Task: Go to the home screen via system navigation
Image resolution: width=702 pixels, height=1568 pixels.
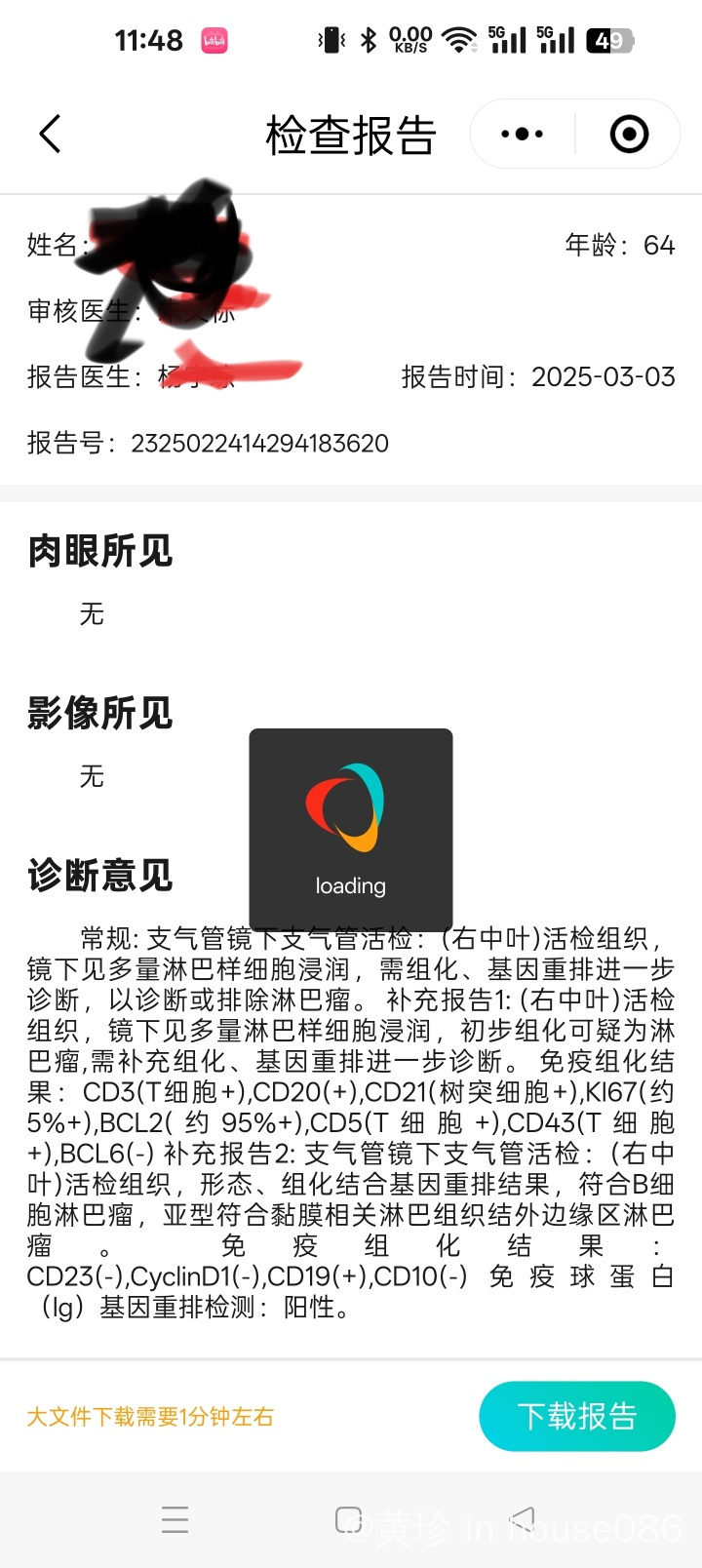Action: (x=349, y=1519)
